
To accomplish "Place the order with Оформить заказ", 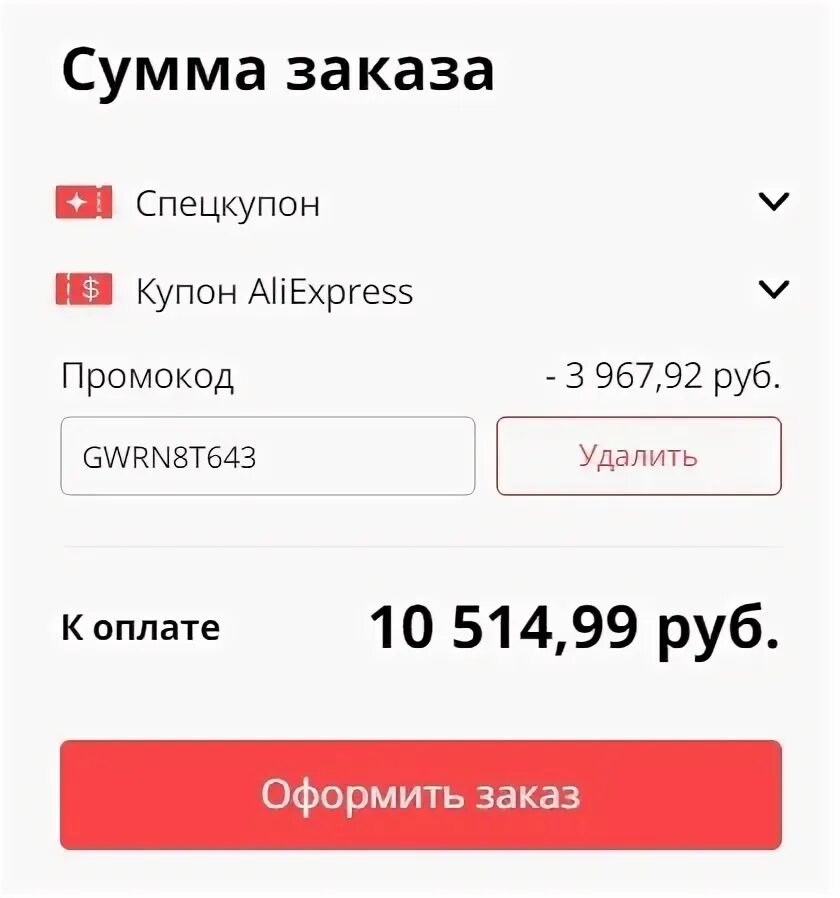I will [421, 795].
